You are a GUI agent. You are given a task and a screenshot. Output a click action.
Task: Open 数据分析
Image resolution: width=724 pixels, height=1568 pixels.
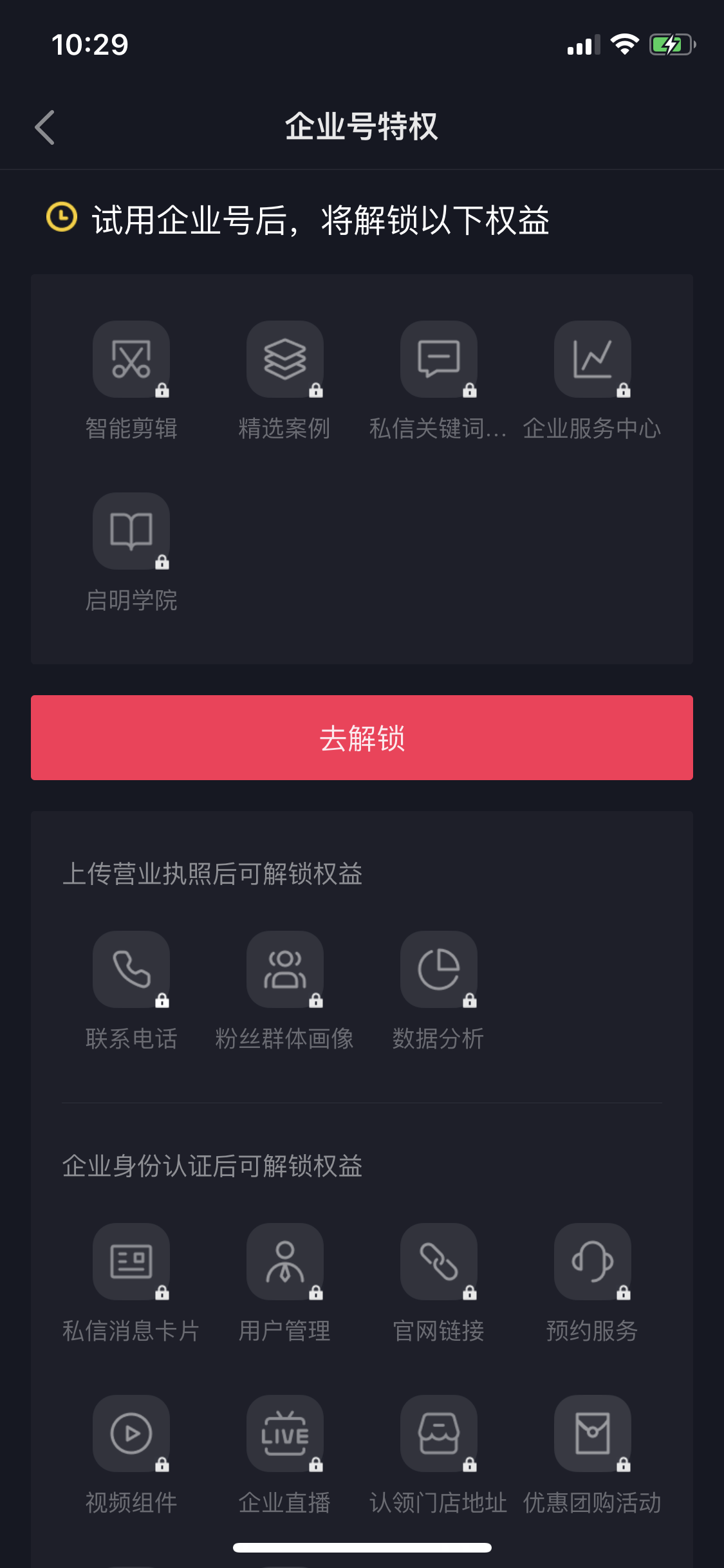[x=438, y=991]
